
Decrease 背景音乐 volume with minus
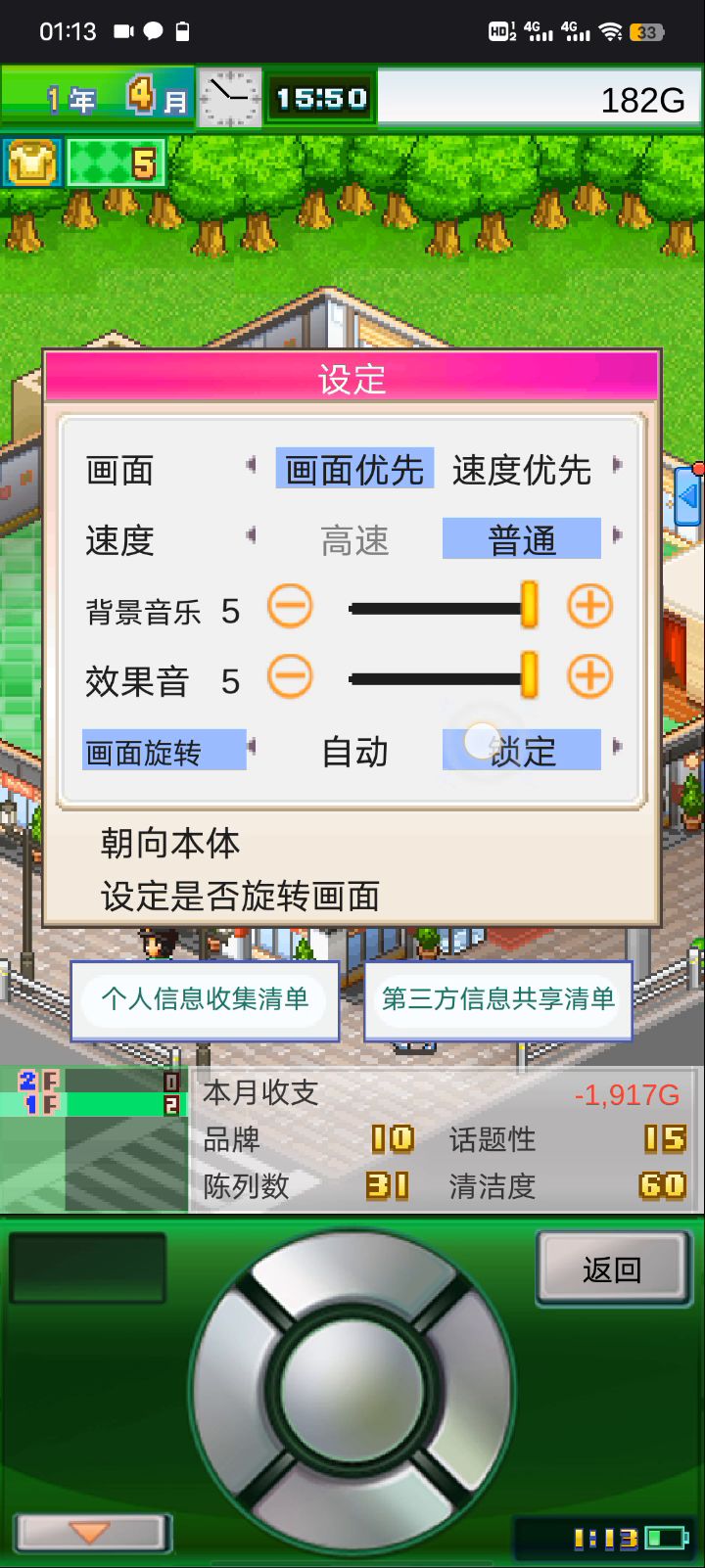(290, 607)
